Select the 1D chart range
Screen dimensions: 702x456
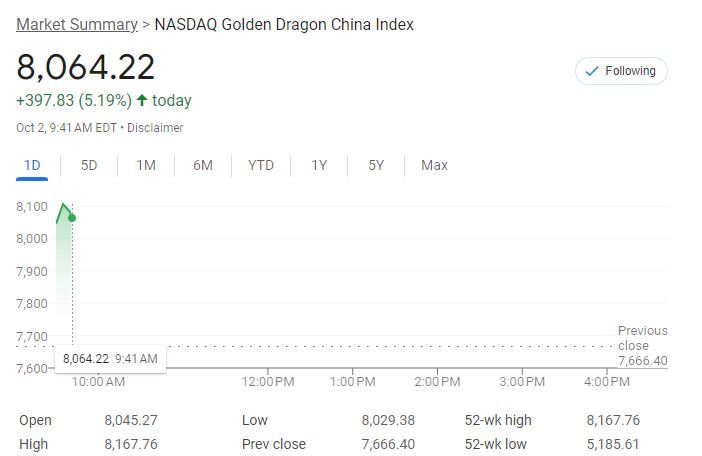click(32, 165)
